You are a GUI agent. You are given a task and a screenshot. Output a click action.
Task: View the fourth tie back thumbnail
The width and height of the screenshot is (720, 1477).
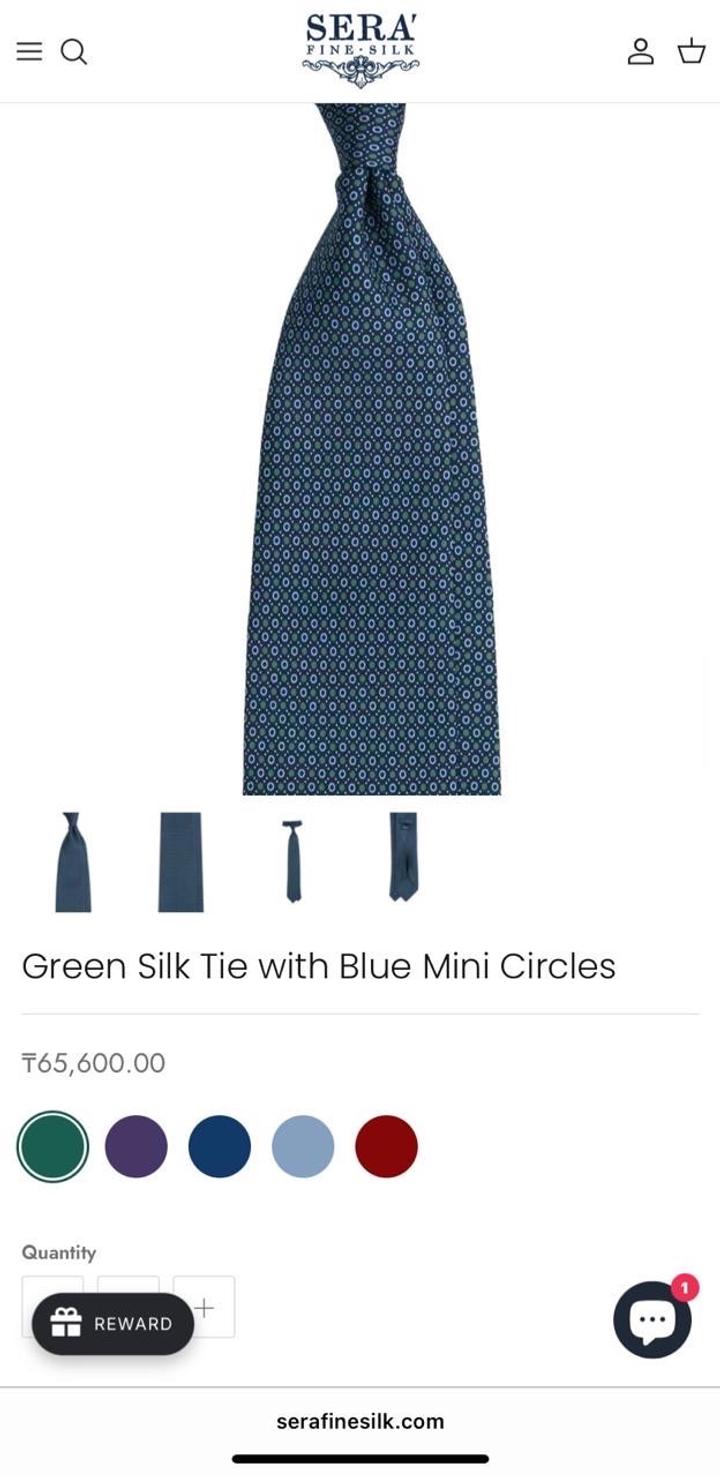(403, 858)
